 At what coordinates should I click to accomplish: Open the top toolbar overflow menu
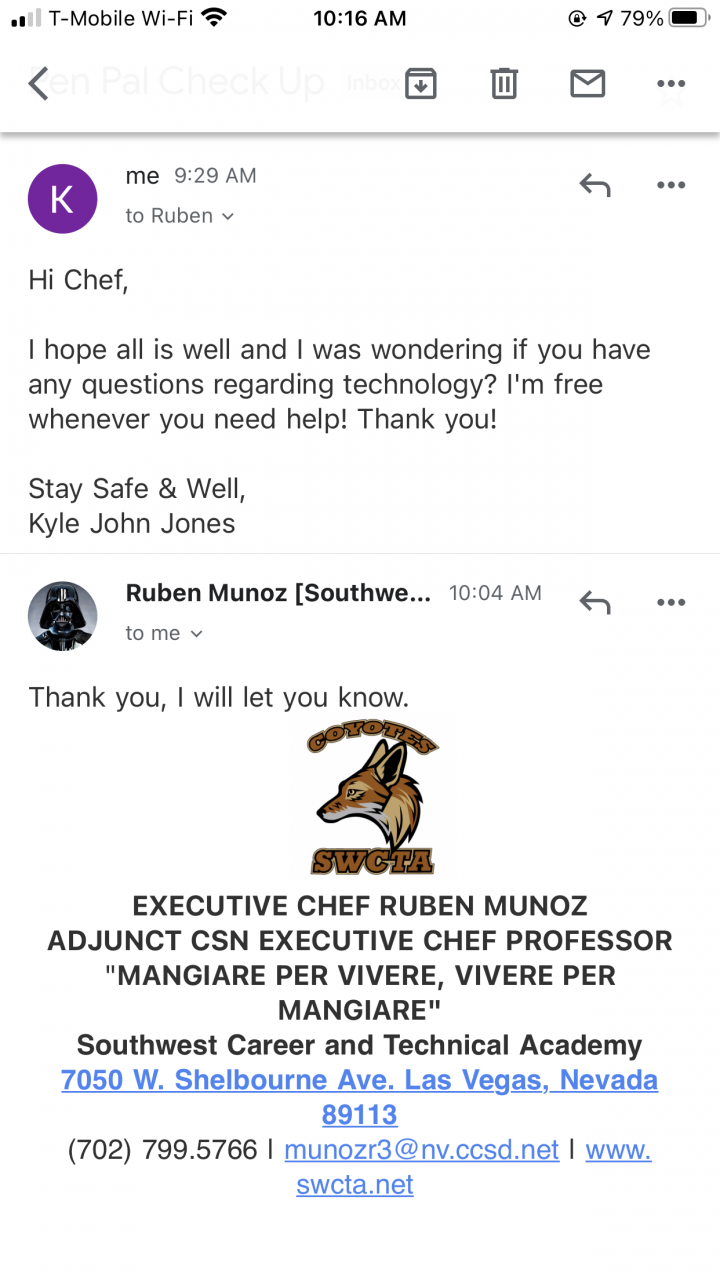click(x=670, y=84)
